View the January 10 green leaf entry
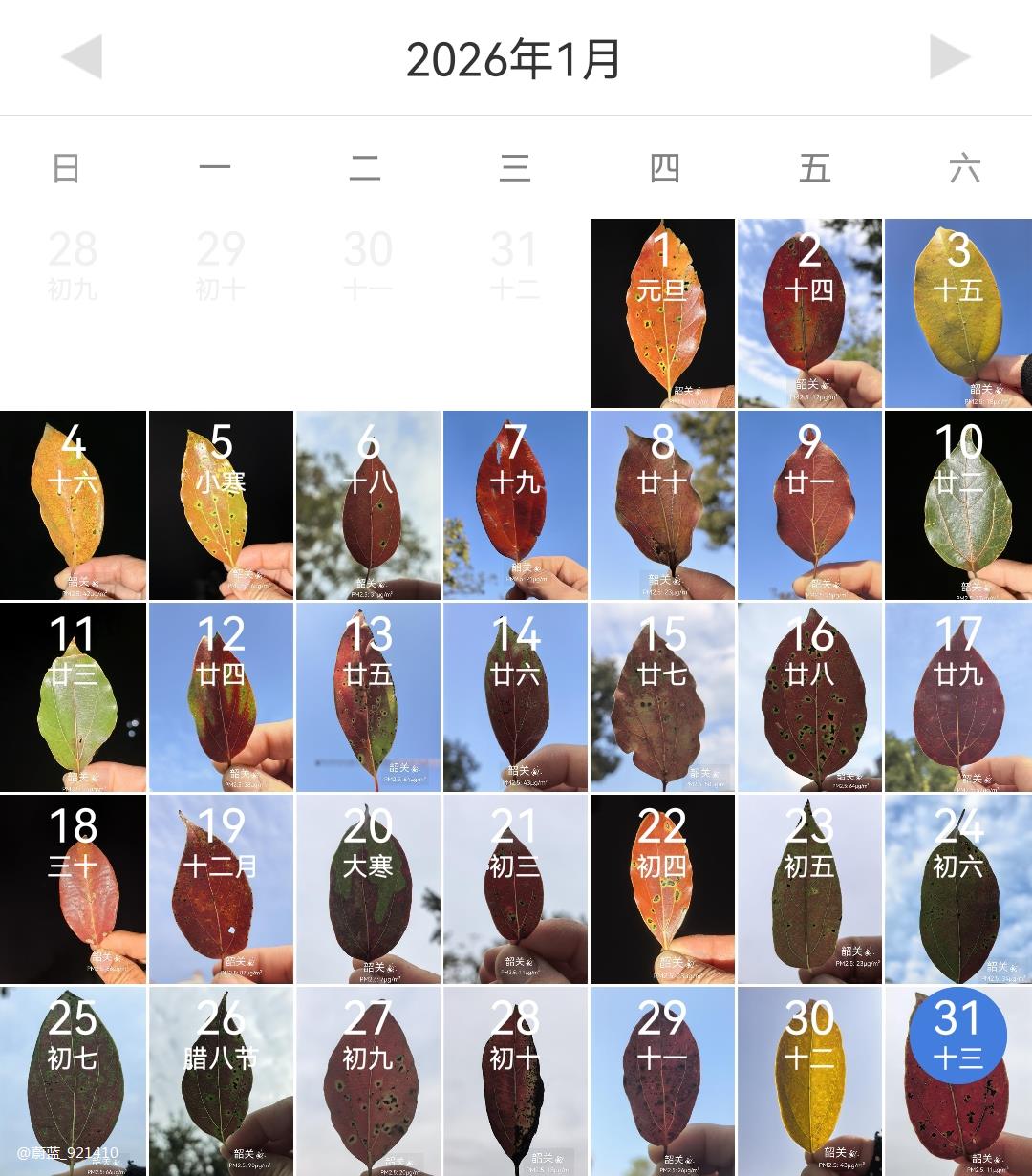The width and height of the screenshot is (1032, 1176). 958,505
